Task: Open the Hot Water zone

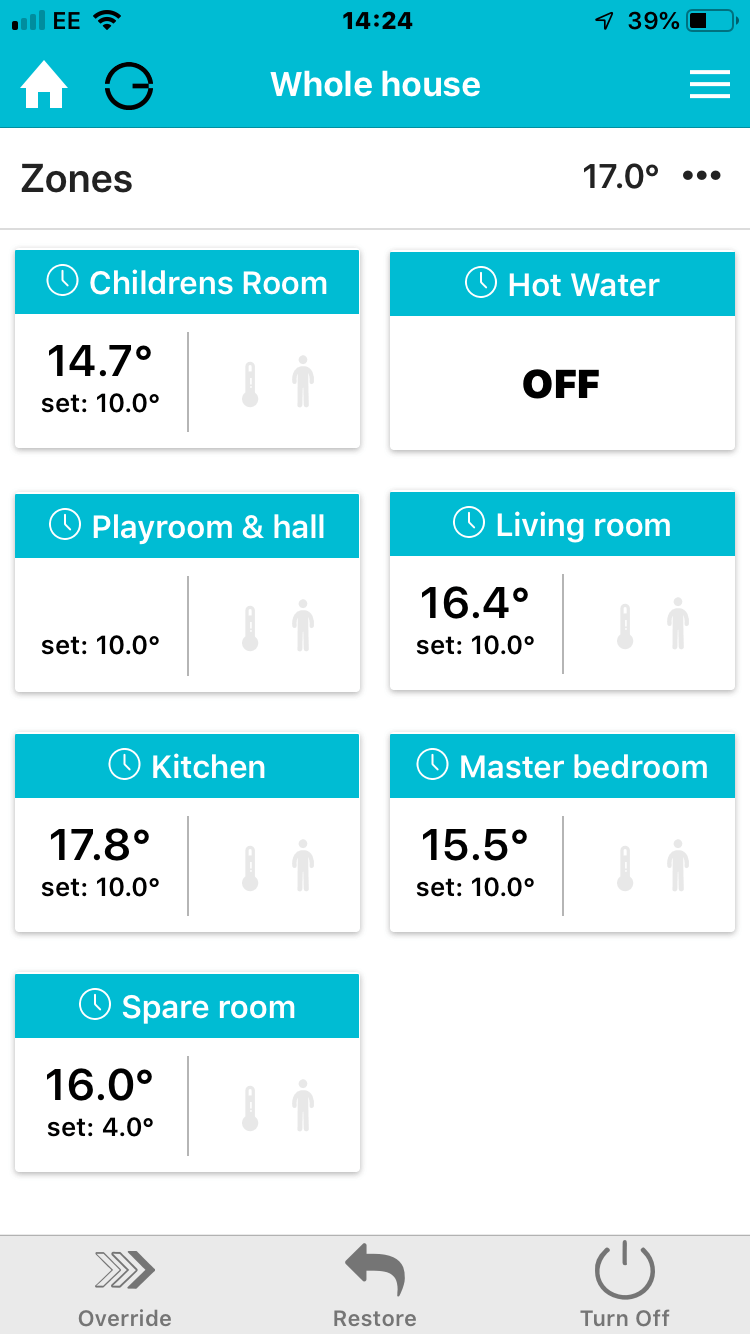Action: 562,352
